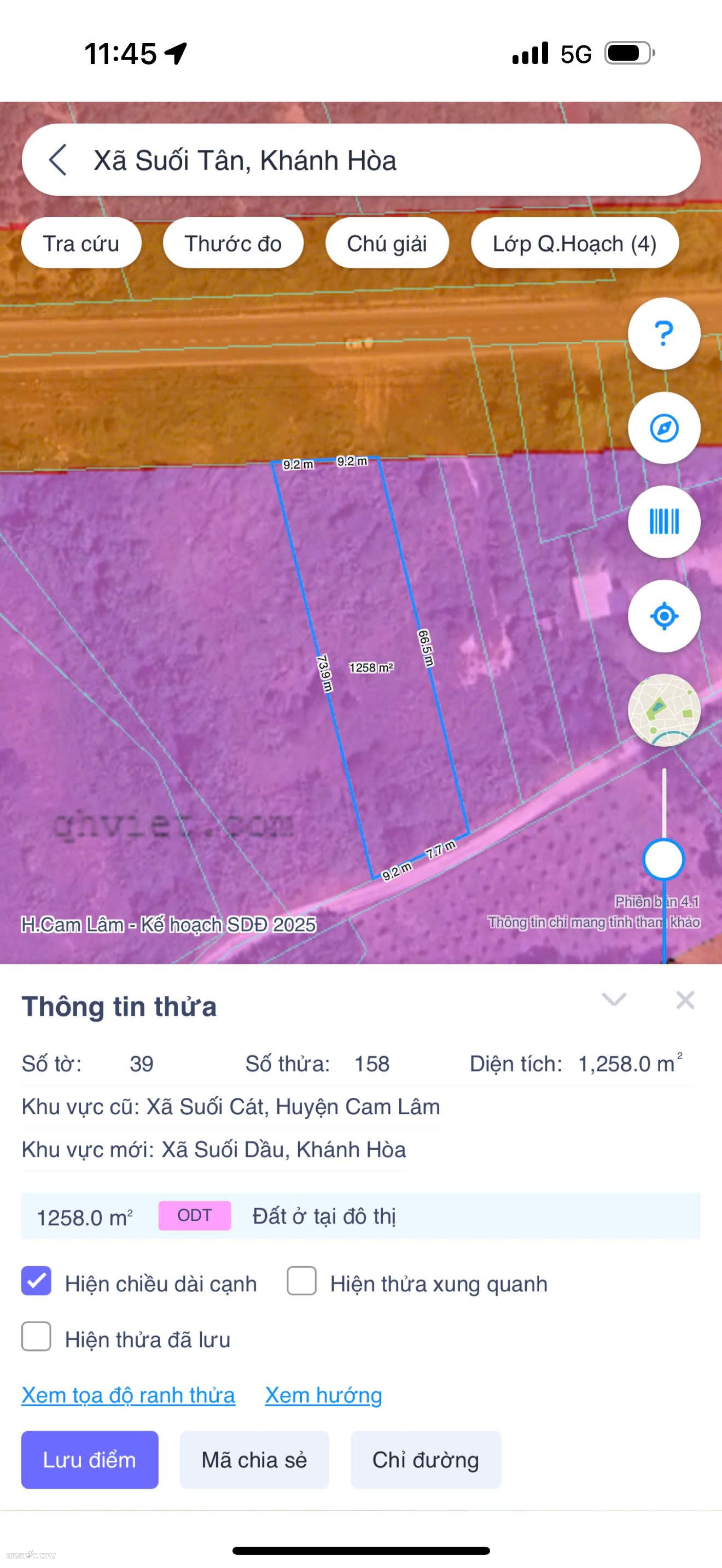Open the Xem hướng link
722x1568 pixels.
(x=323, y=1395)
